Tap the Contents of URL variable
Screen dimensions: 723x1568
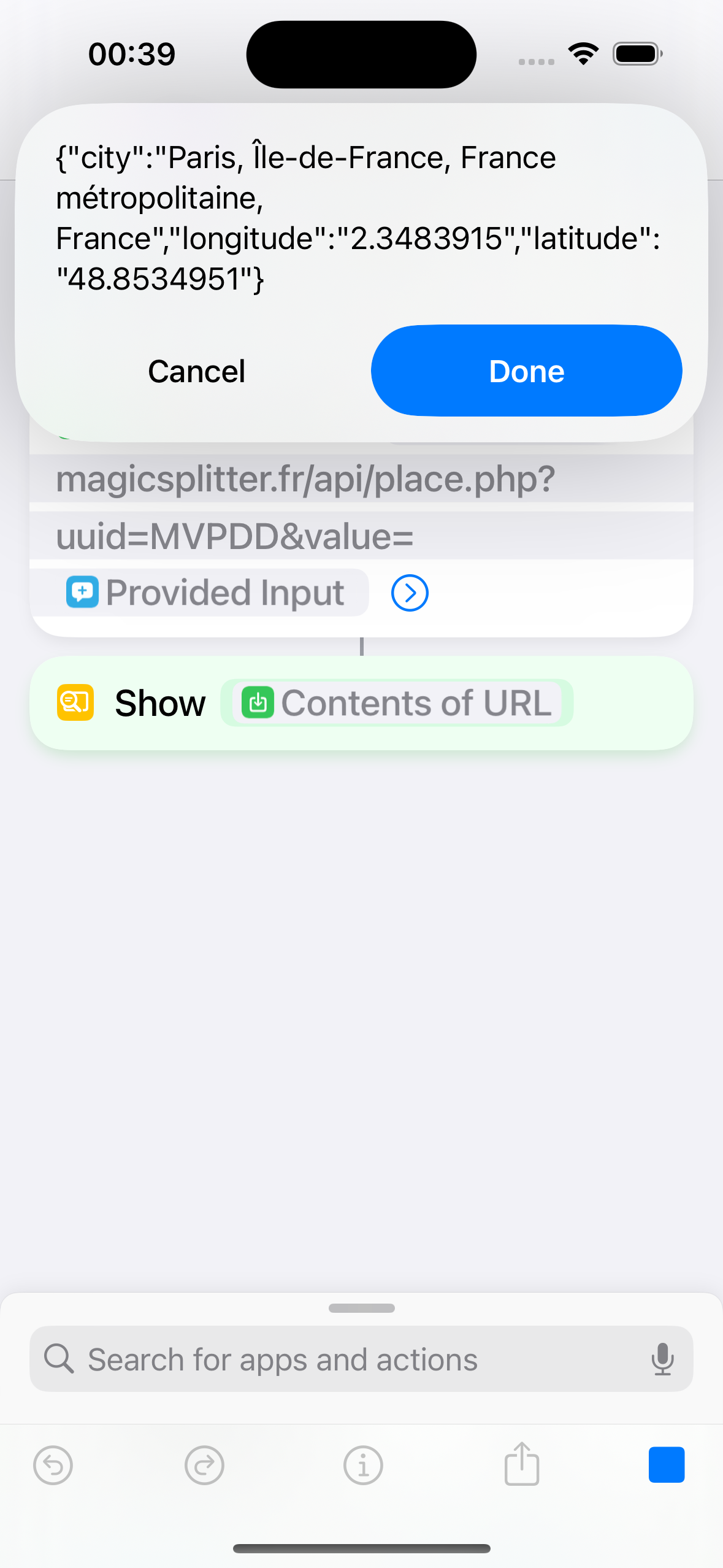pyautogui.click(x=397, y=703)
